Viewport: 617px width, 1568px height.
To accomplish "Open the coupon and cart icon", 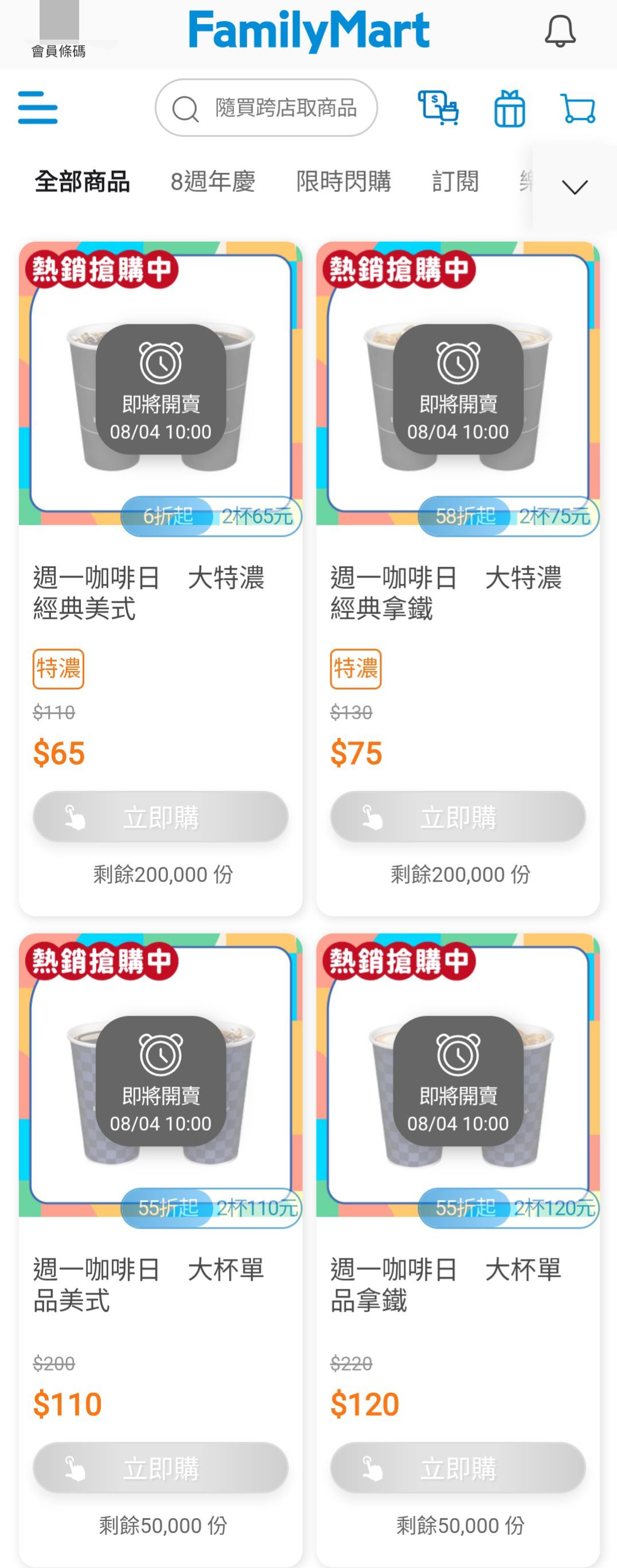I will click(x=438, y=108).
